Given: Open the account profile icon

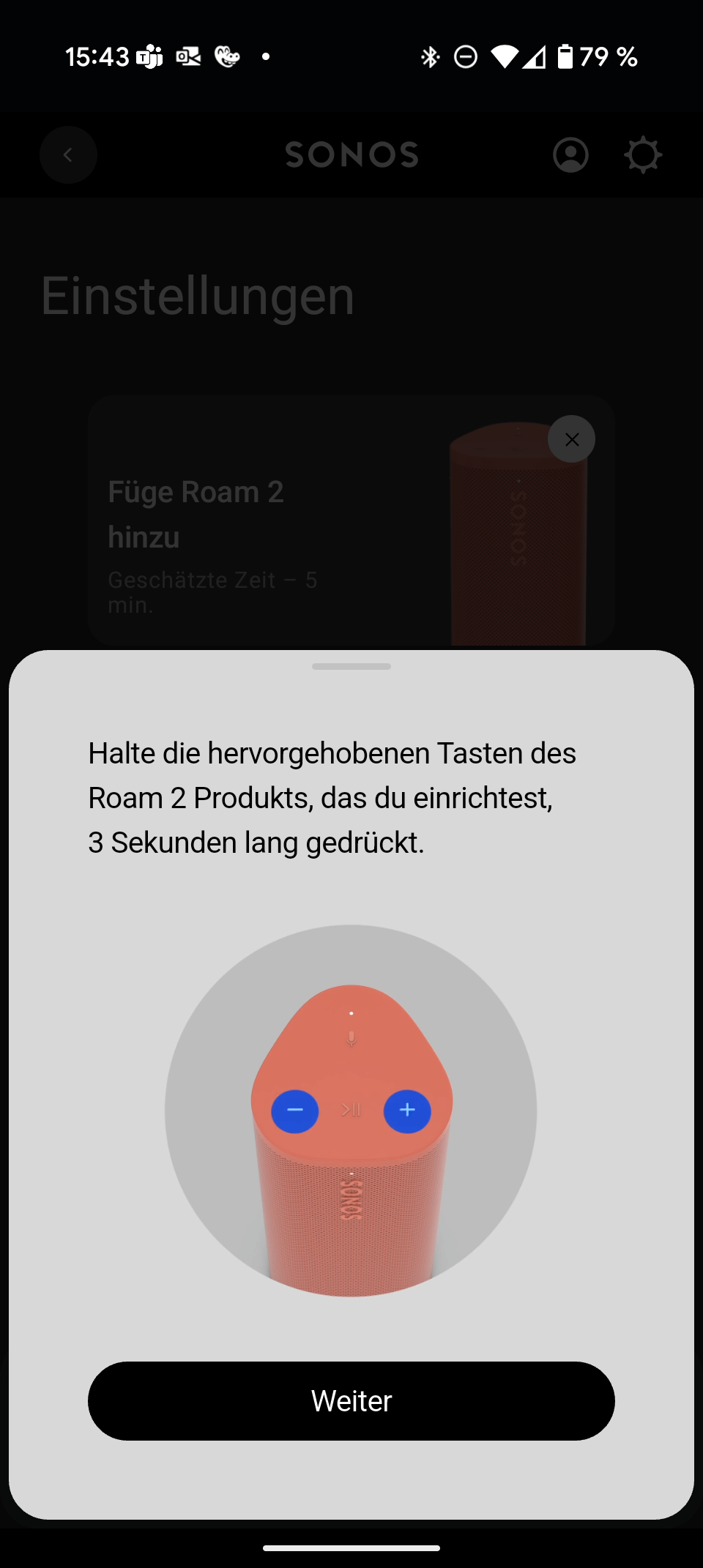Looking at the screenshot, I should [570, 155].
